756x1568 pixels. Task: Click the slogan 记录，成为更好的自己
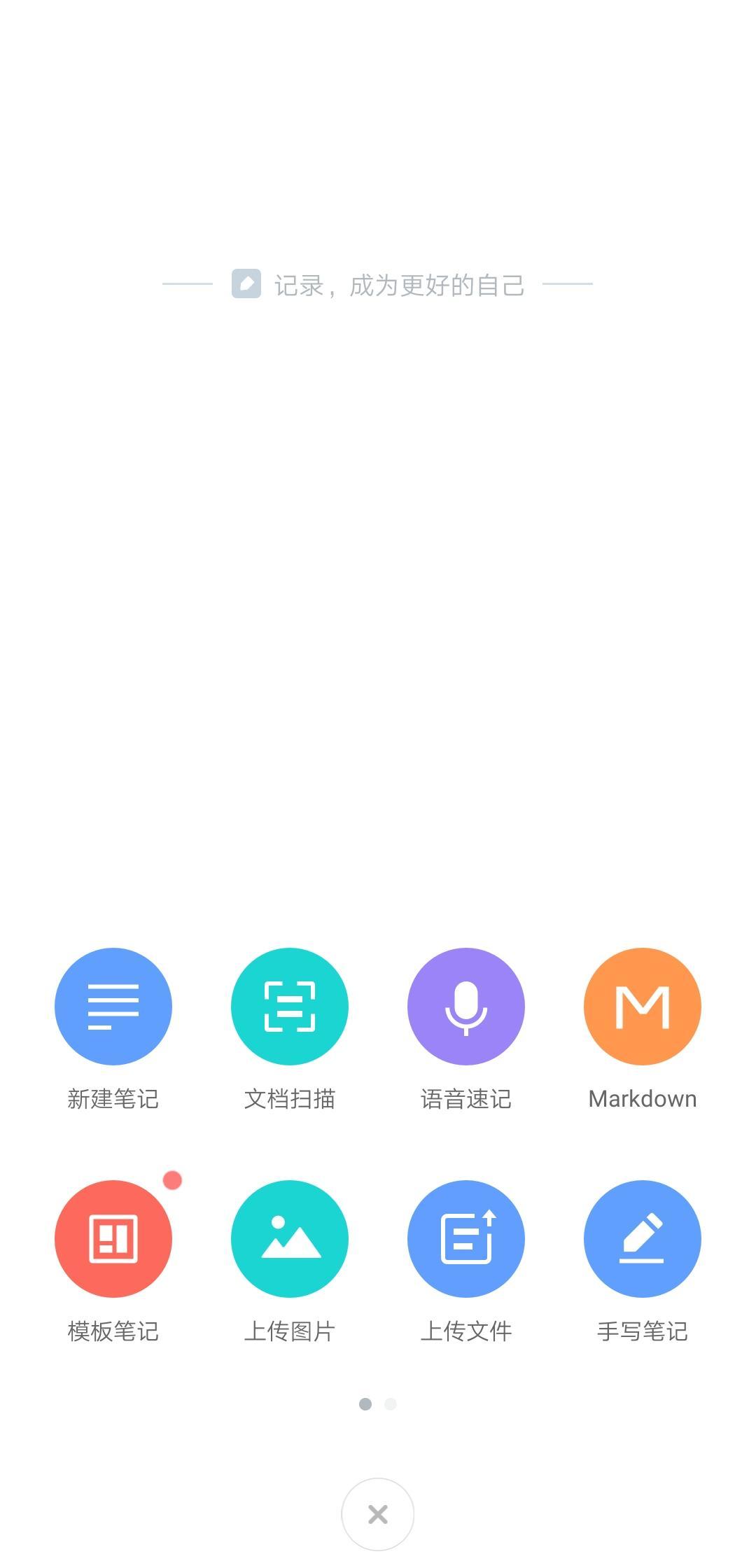[399, 283]
